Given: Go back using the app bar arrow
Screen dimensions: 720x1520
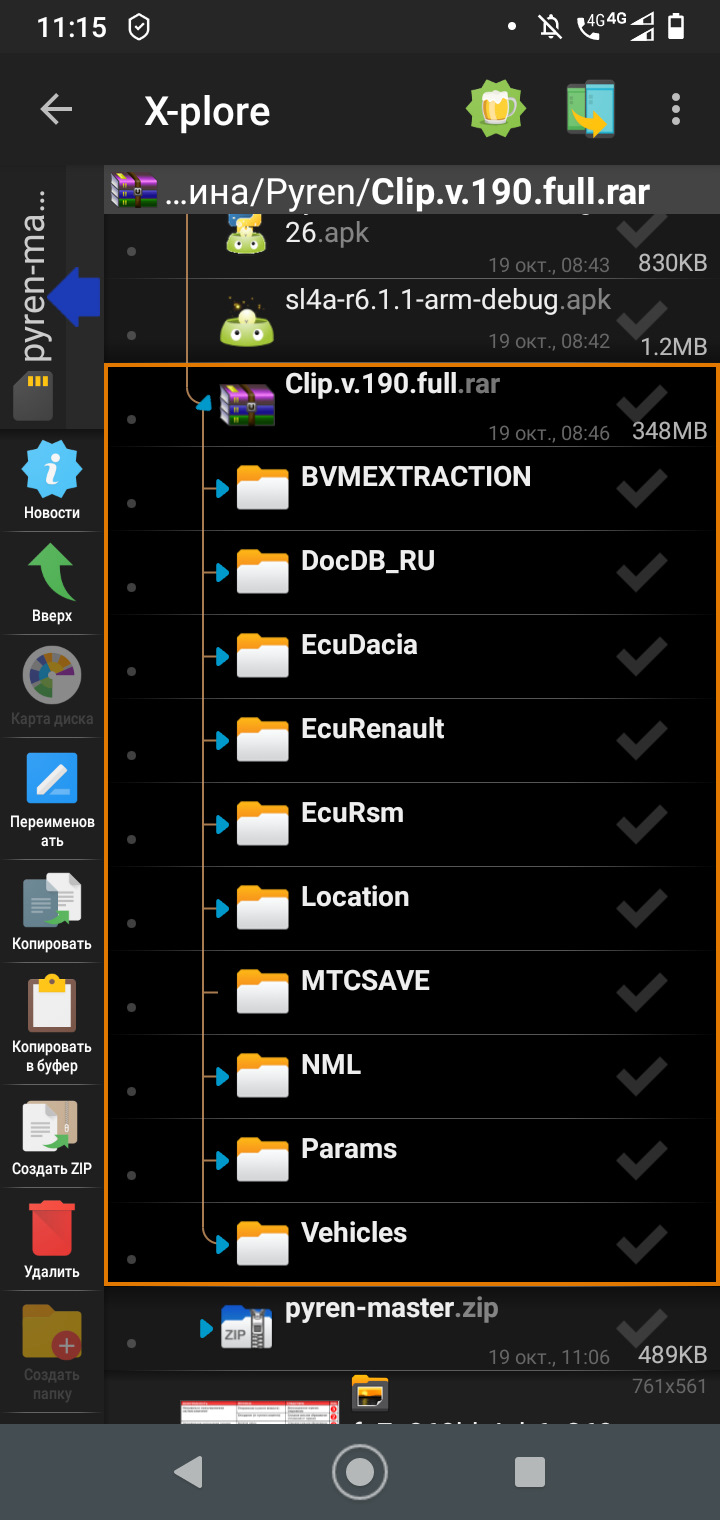Looking at the screenshot, I should [56, 110].
